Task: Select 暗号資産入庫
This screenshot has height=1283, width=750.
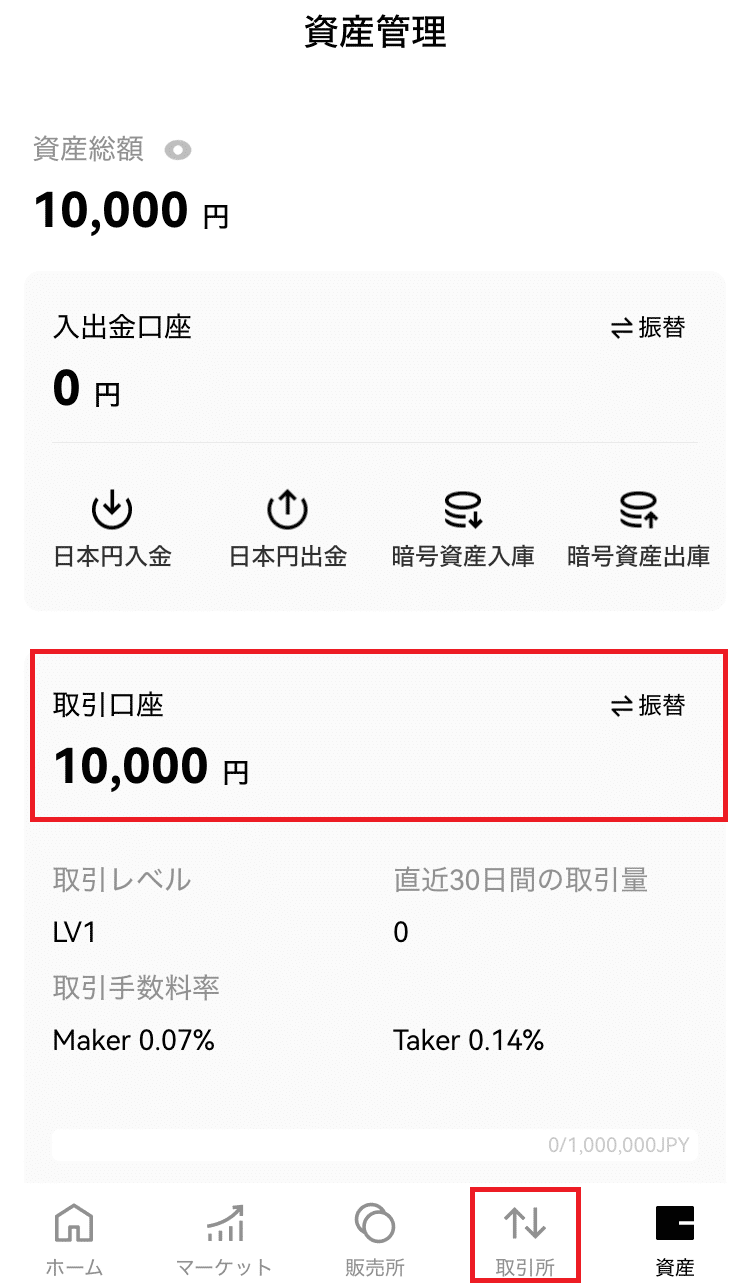Action: tap(463, 529)
